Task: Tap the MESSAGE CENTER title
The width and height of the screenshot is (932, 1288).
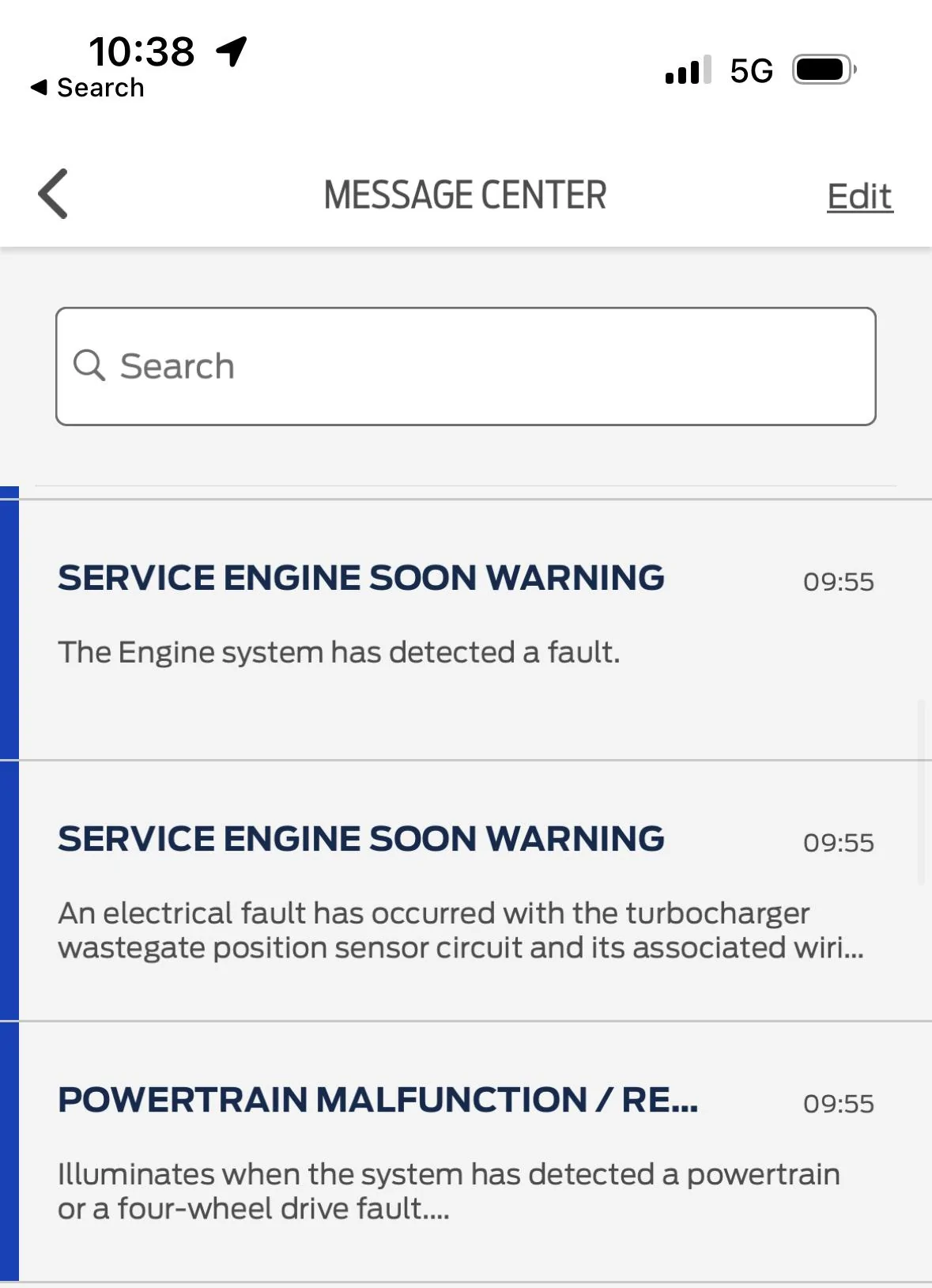Action: click(466, 194)
